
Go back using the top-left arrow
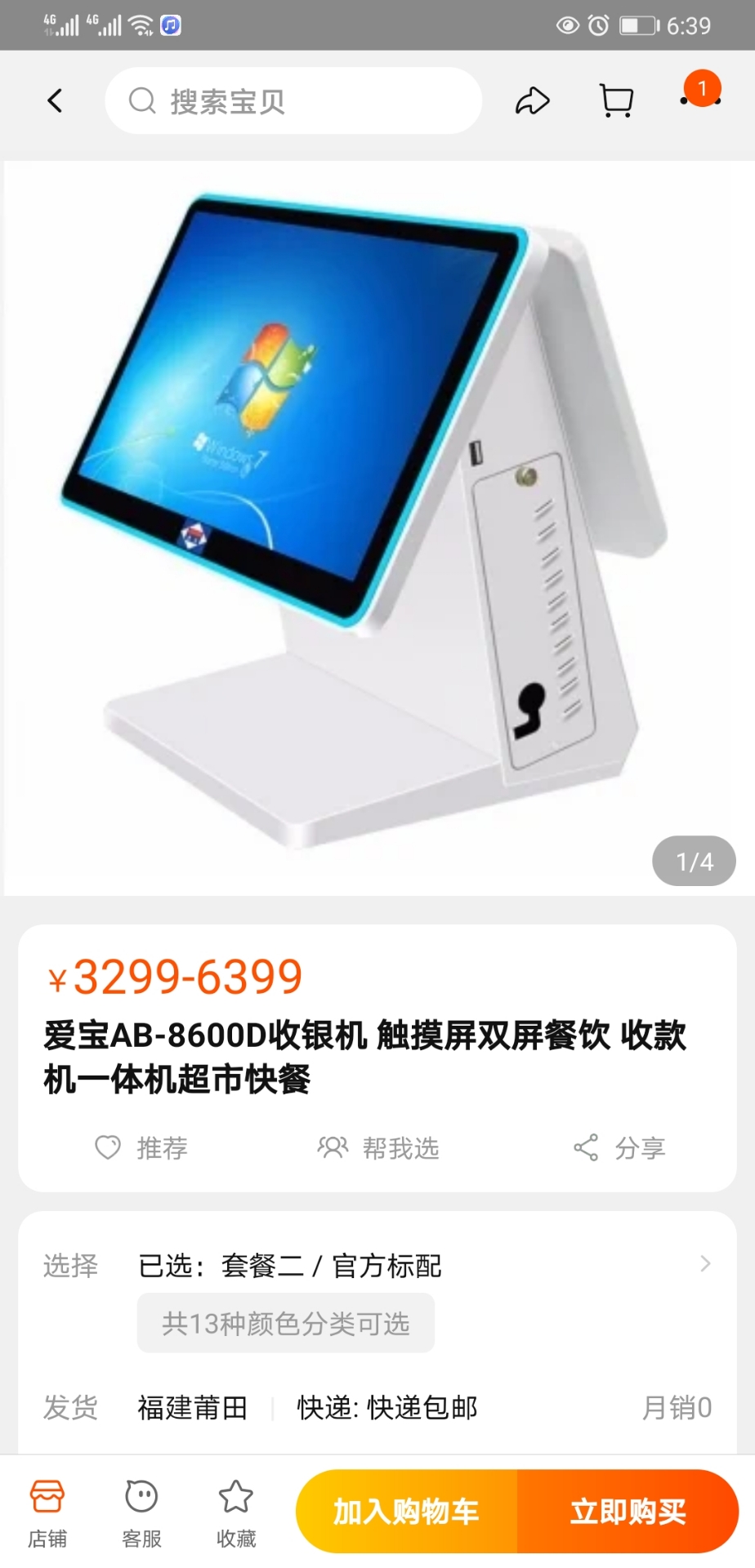55,101
